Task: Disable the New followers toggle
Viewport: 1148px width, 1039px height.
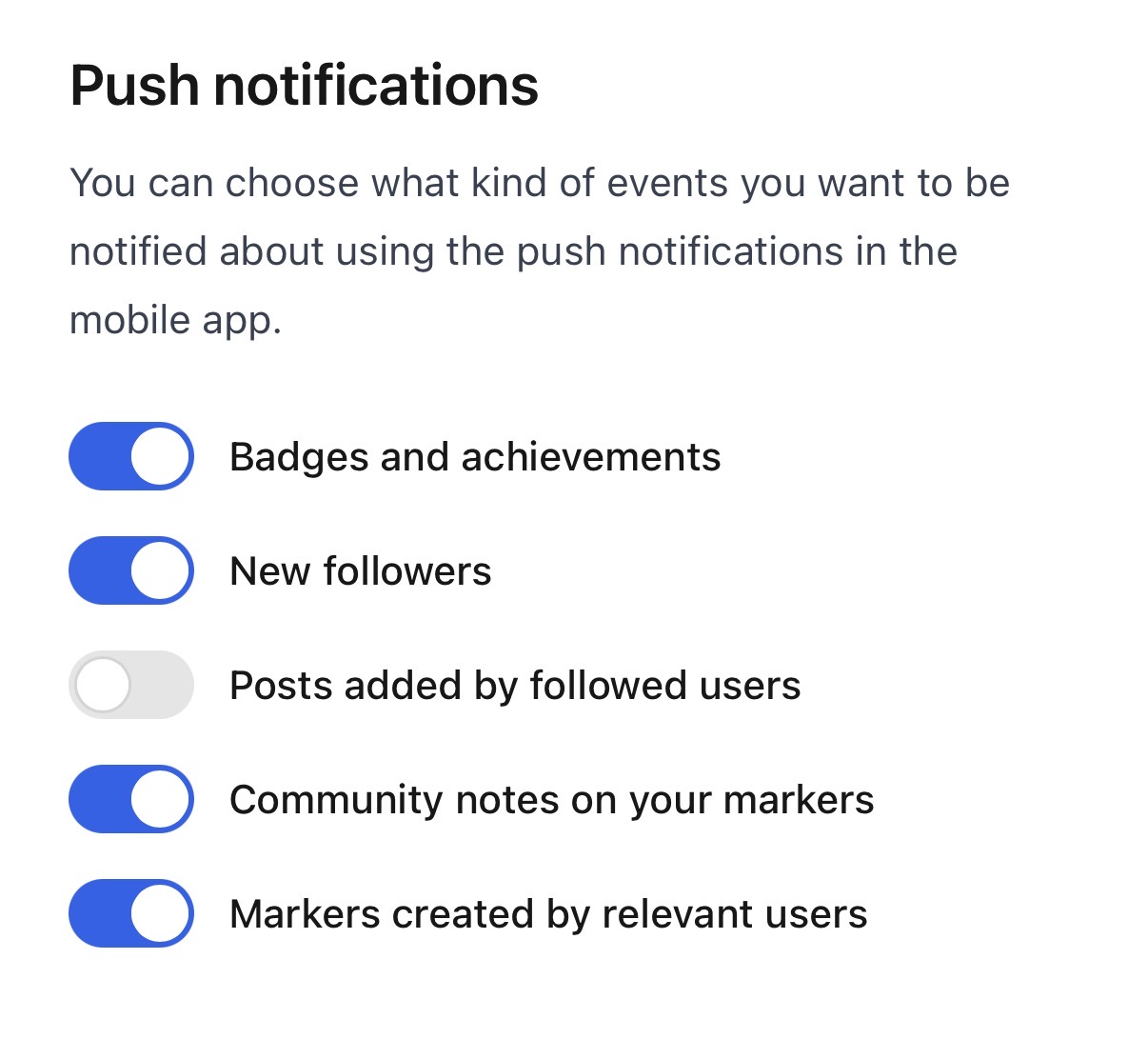Action: click(131, 570)
